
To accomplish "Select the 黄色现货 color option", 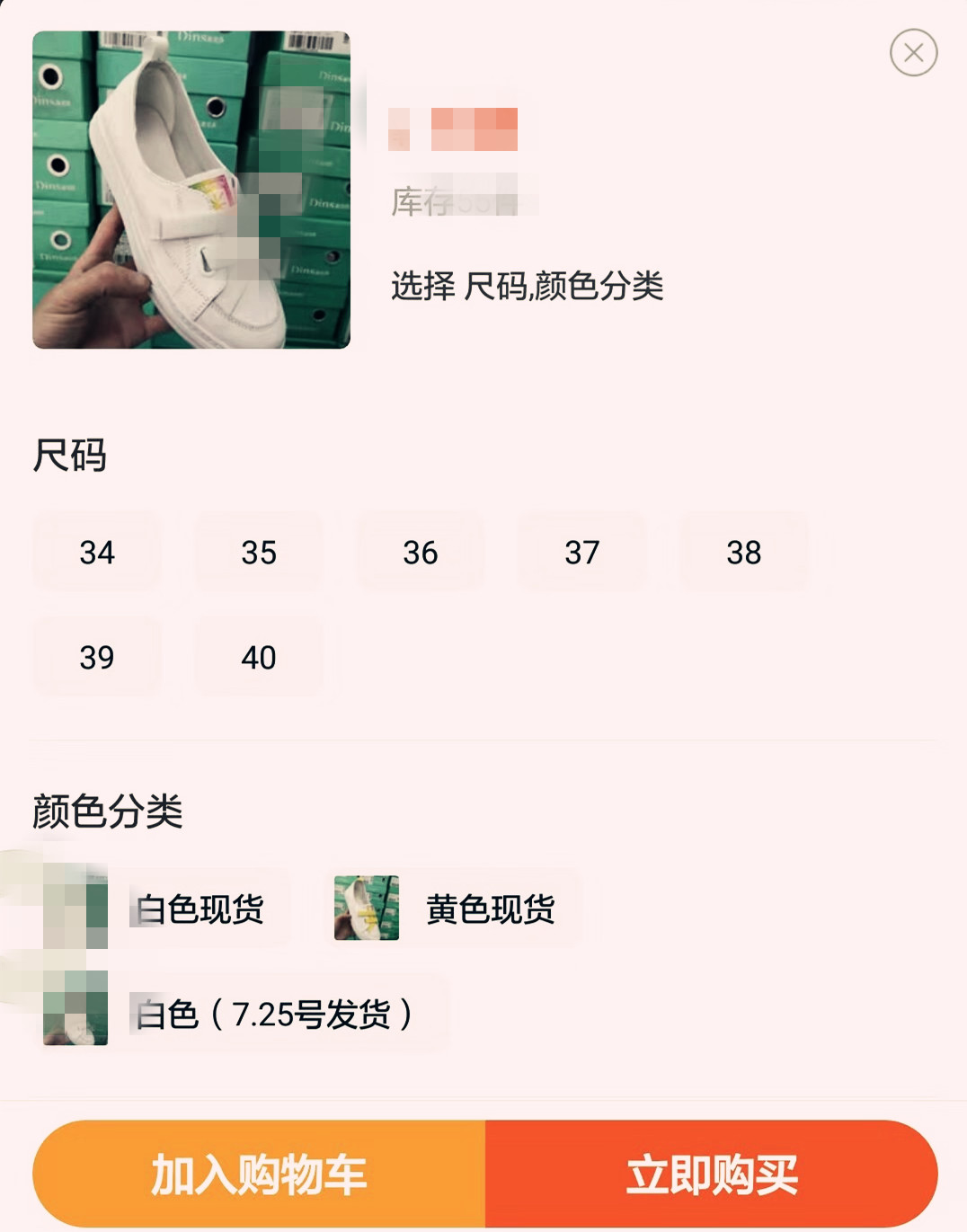I will pos(452,909).
